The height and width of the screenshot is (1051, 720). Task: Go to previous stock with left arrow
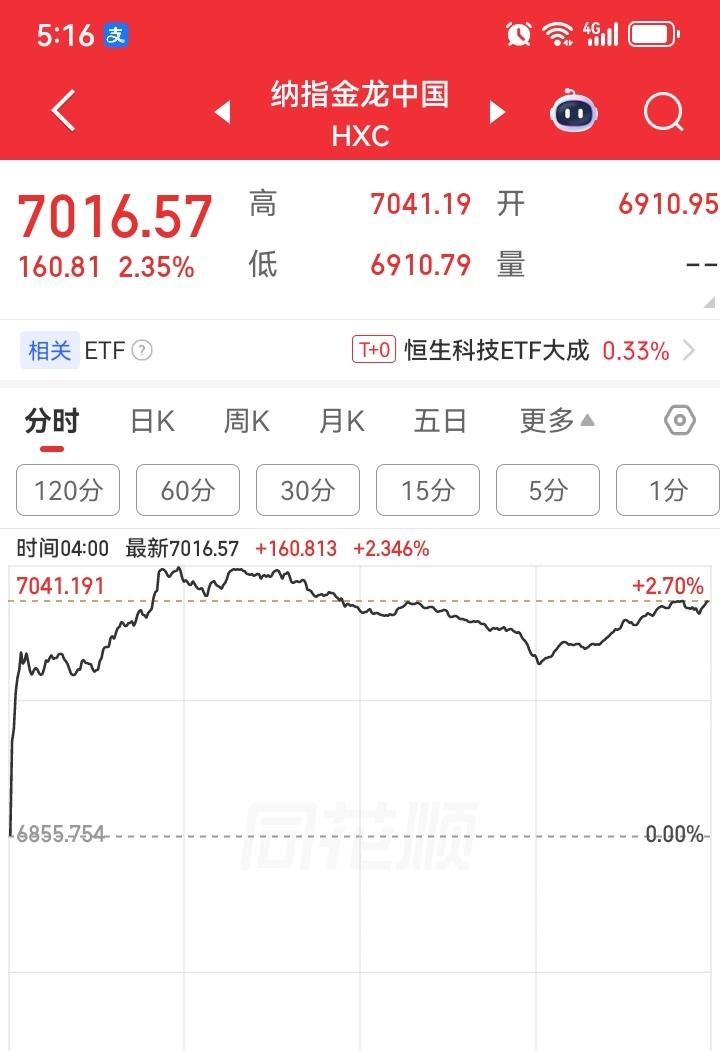[222, 112]
